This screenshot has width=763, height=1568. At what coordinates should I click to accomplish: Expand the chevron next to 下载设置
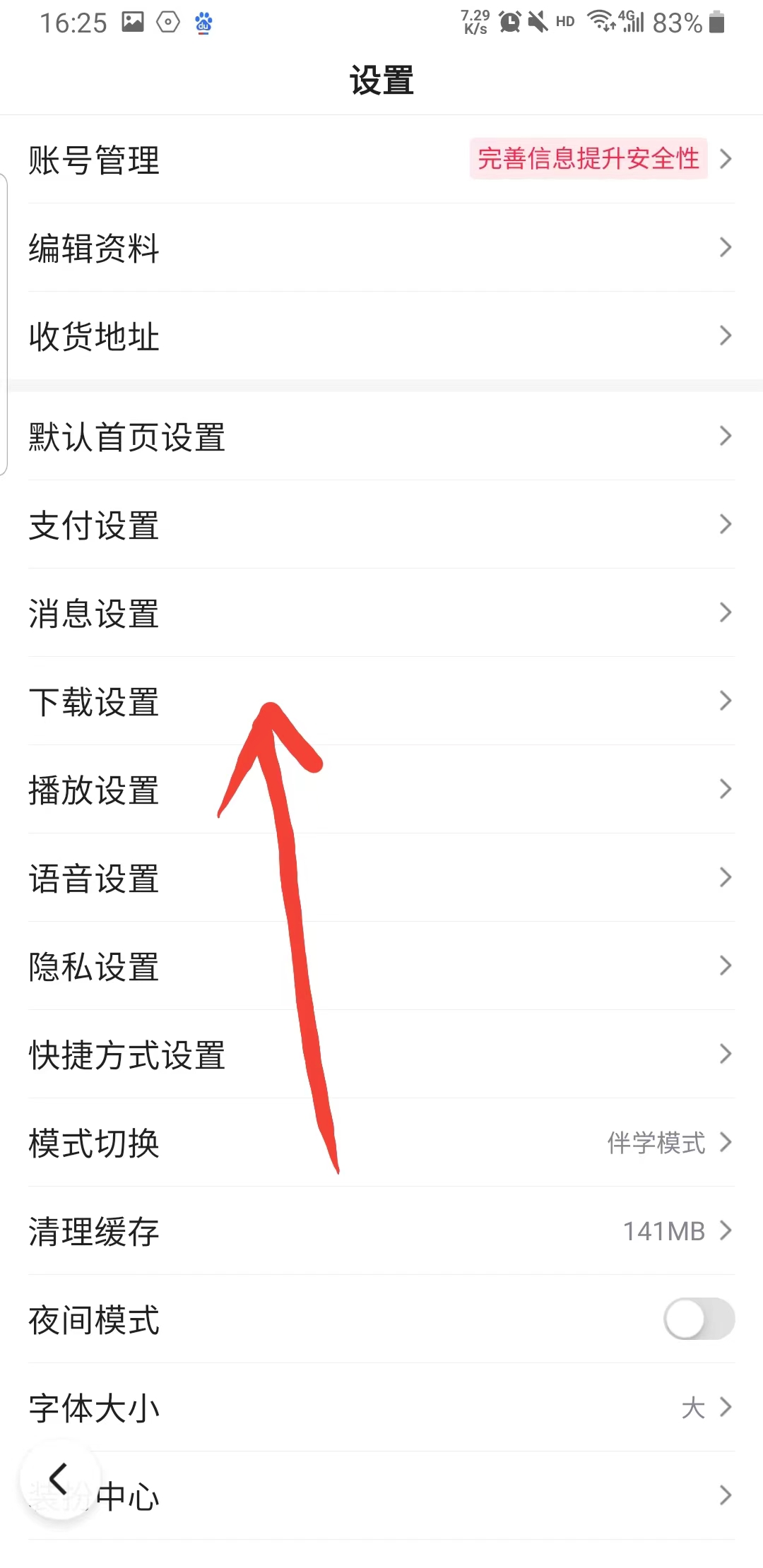[726, 701]
